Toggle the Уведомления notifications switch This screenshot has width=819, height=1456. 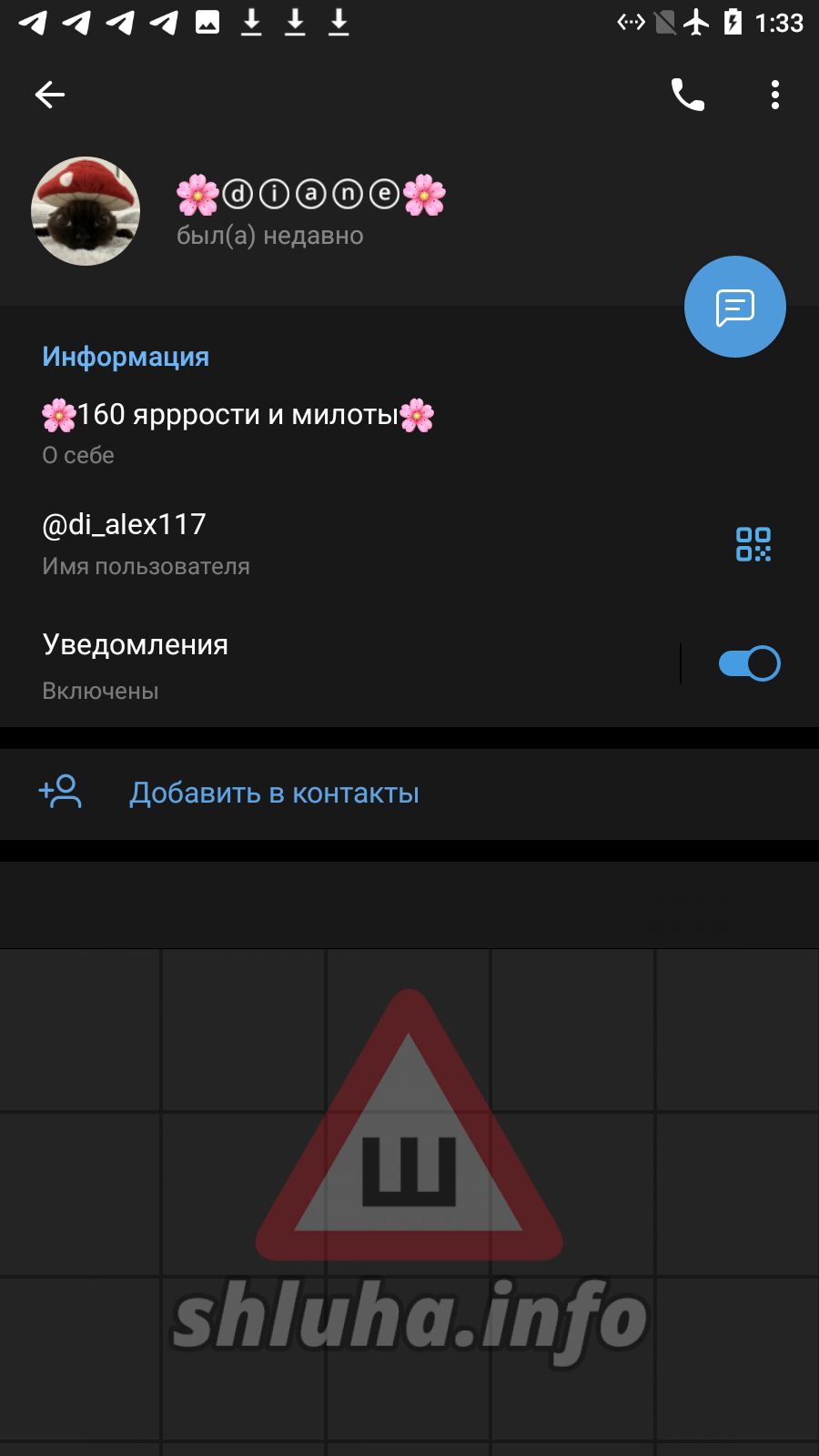[x=749, y=663]
